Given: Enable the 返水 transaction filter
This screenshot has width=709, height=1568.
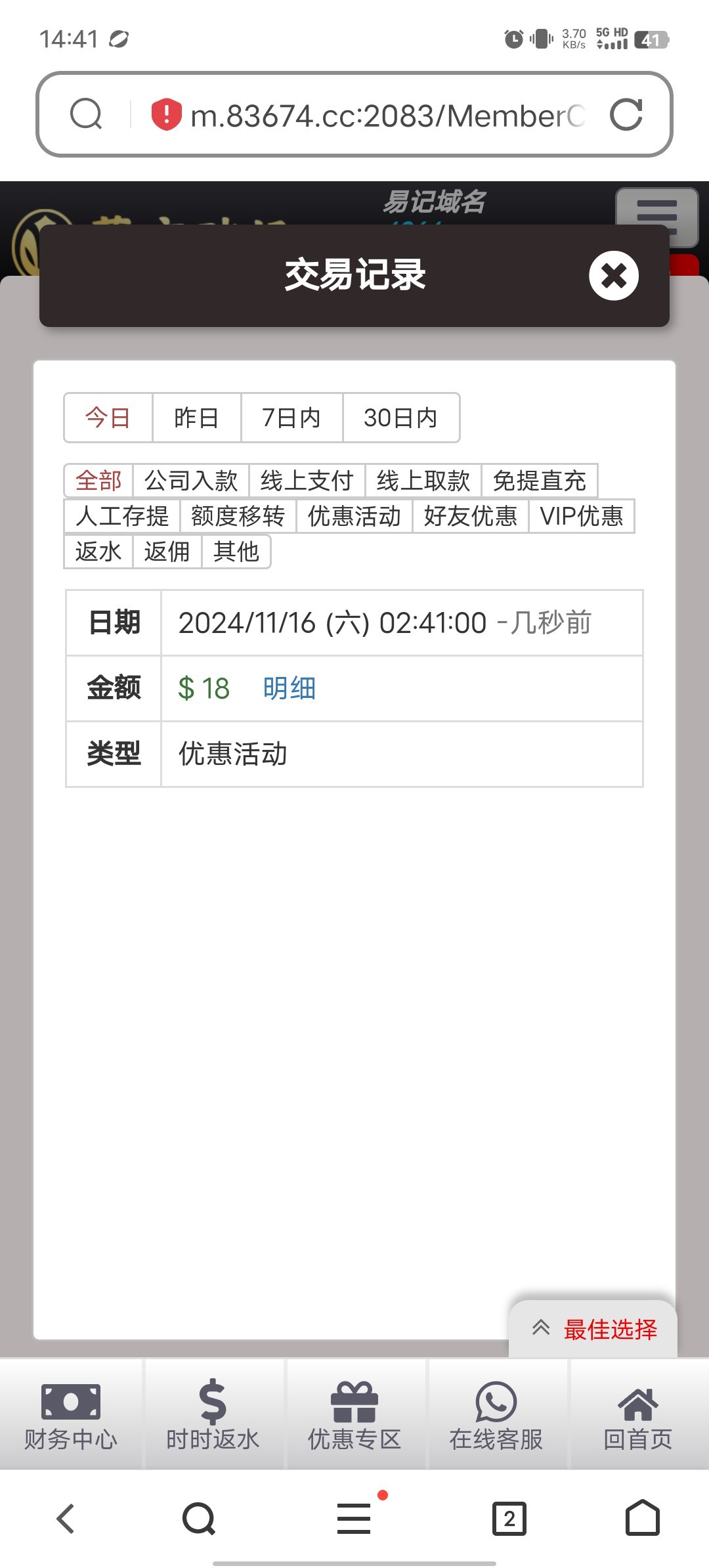Looking at the screenshot, I should (97, 552).
